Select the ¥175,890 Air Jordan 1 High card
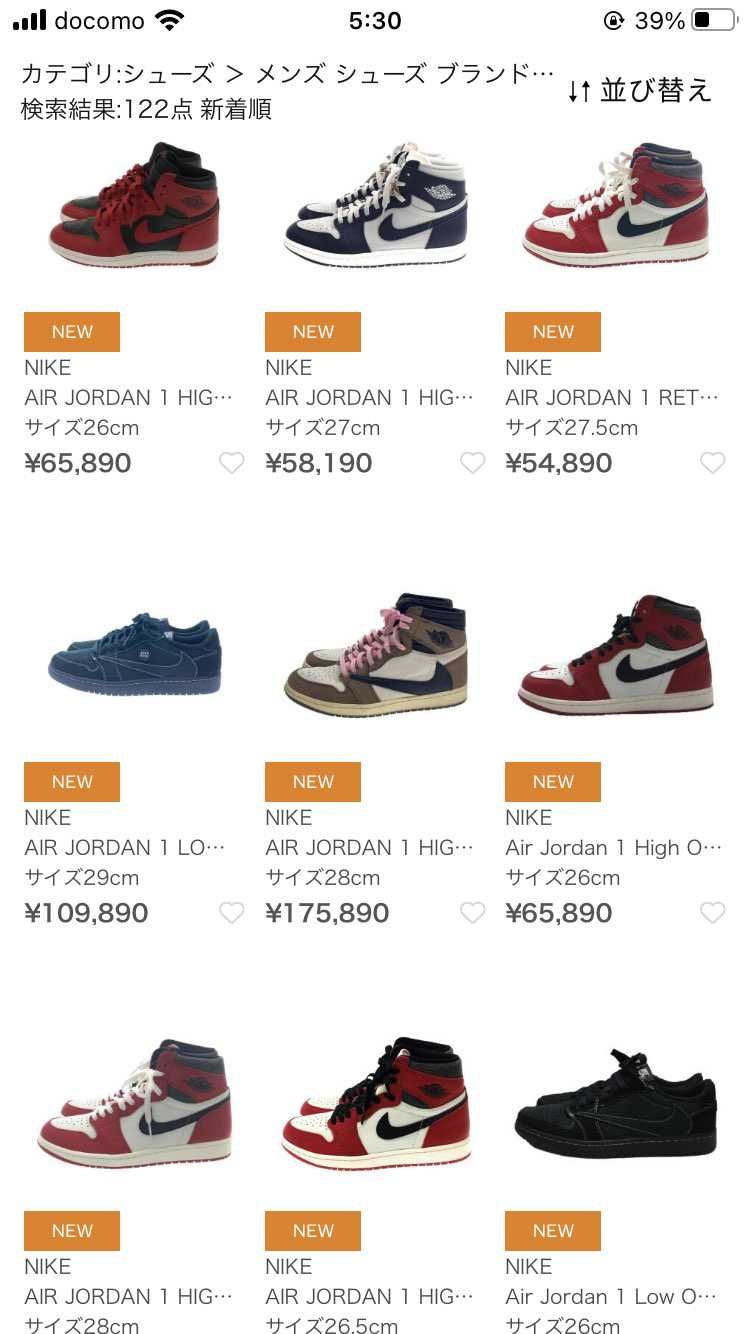750x1334 pixels. 374,656
